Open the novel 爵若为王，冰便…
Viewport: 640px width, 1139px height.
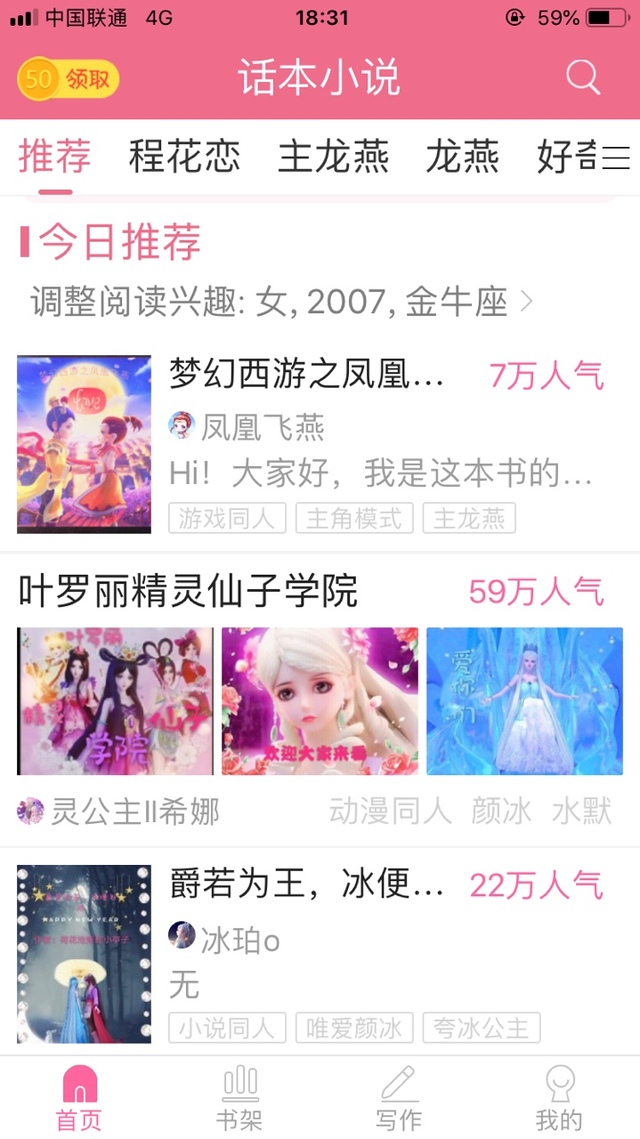click(306, 885)
